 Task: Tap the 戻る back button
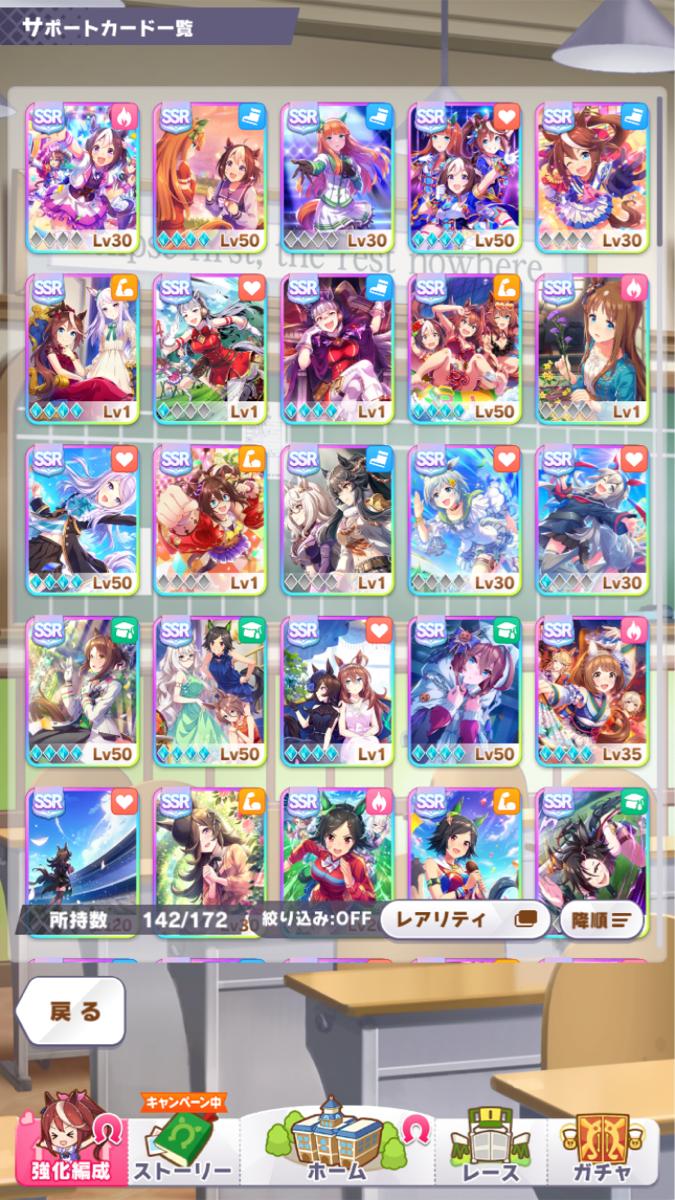coord(72,1010)
